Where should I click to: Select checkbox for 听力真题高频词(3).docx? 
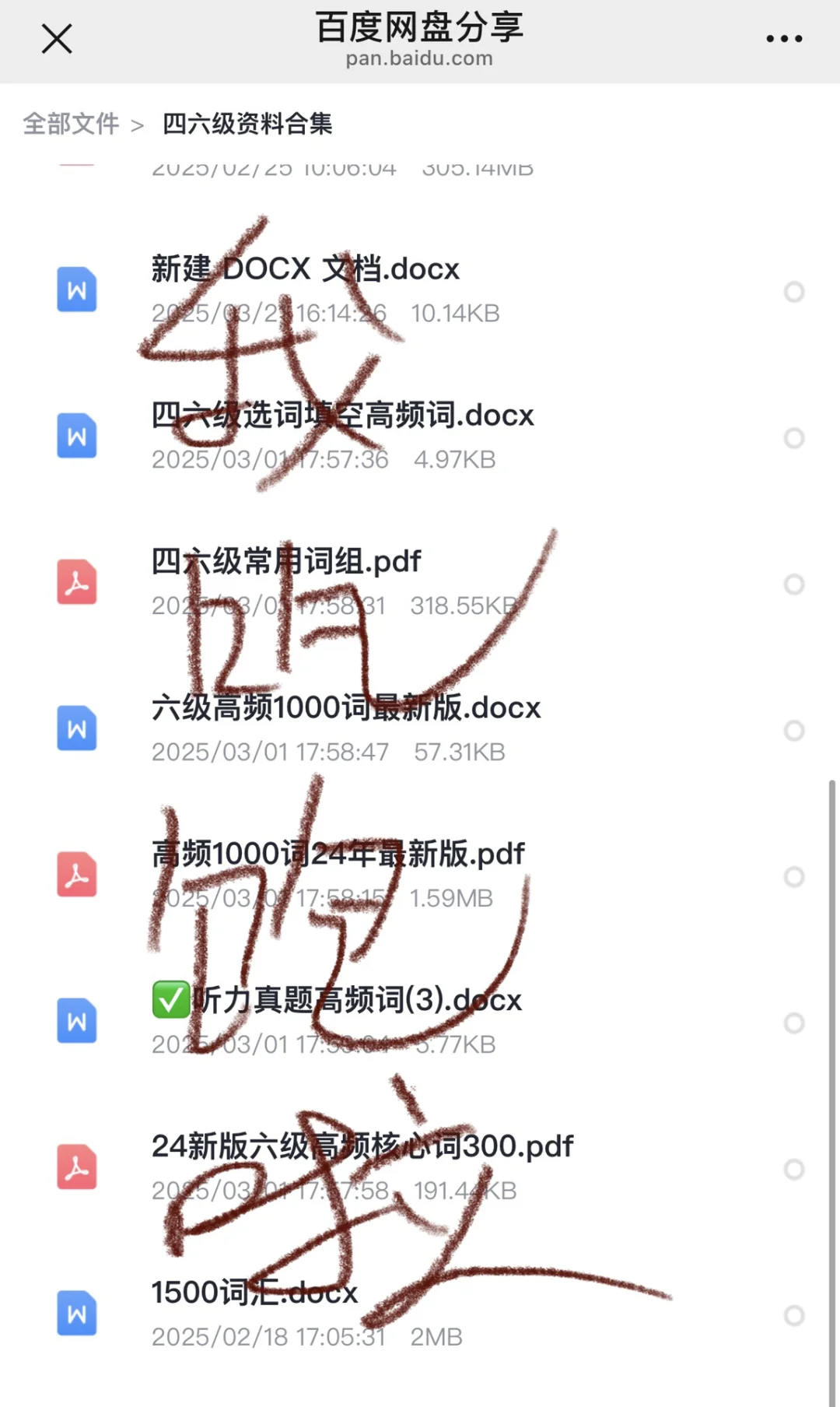pyautogui.click(x=793, y=1023)
